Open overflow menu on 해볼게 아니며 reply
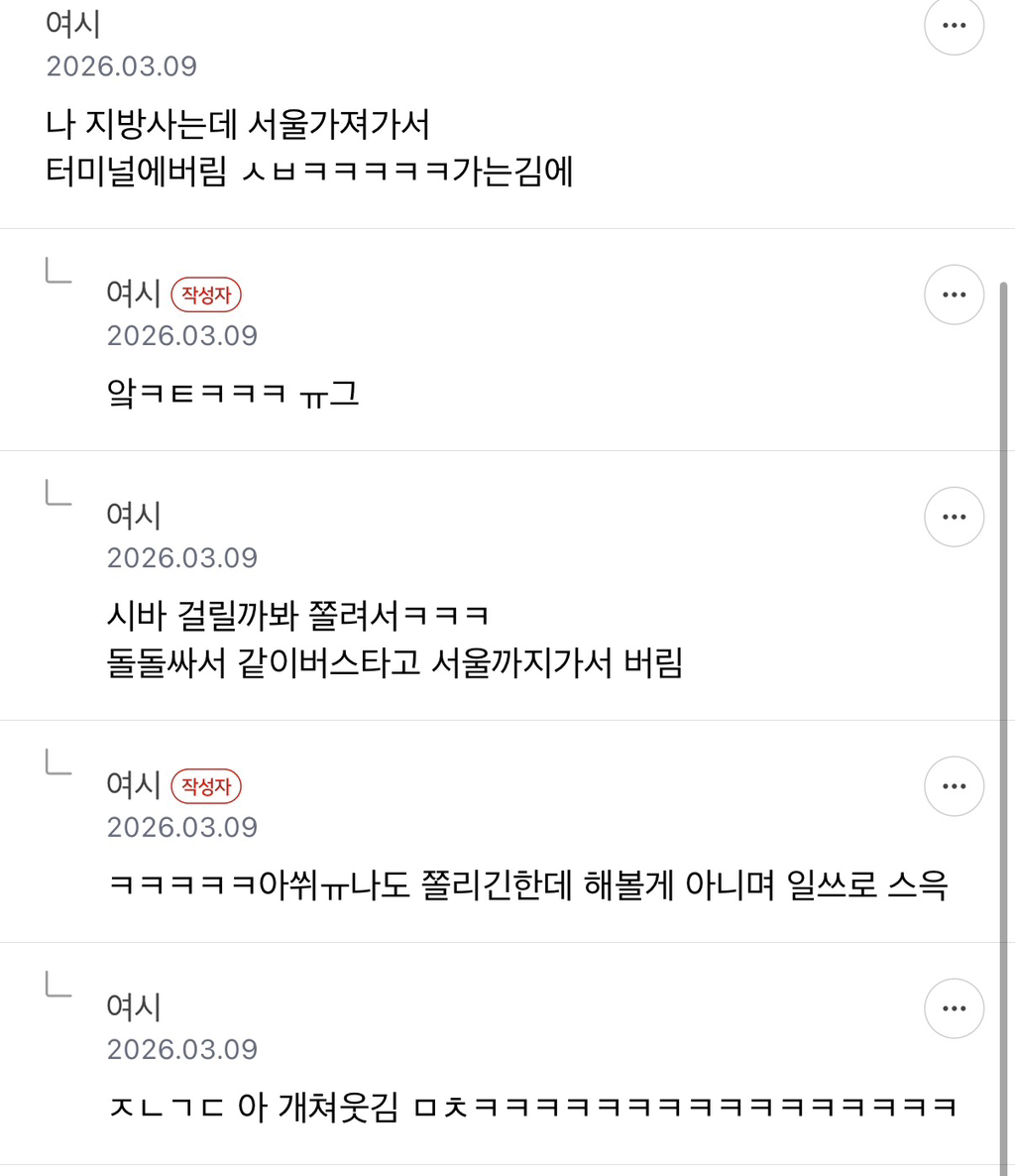The image size is (1015, 1176). [954, 786]
